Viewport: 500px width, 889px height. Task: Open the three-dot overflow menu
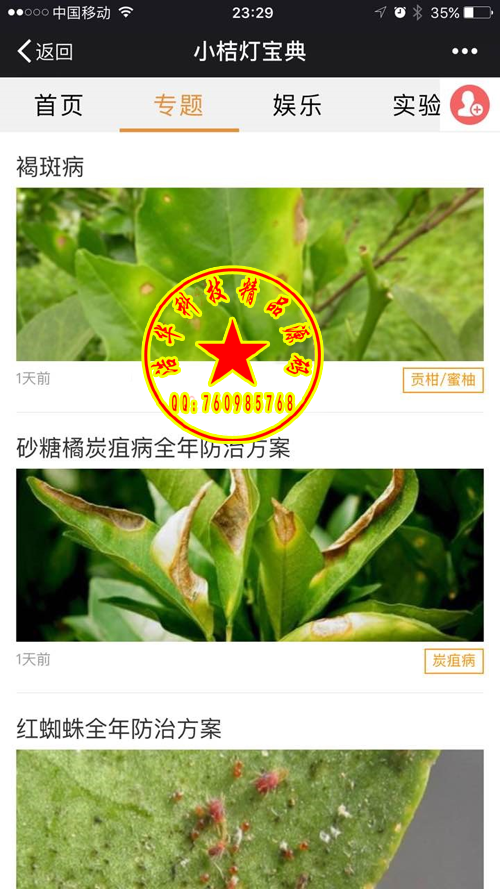tap(464, 52)
